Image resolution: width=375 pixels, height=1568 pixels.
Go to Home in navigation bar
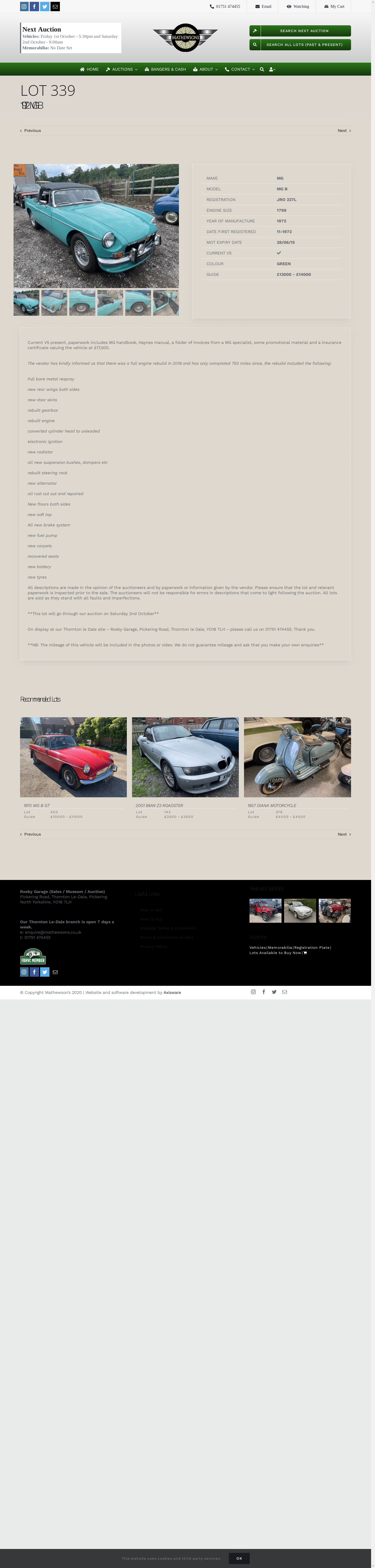coord(89,69)
